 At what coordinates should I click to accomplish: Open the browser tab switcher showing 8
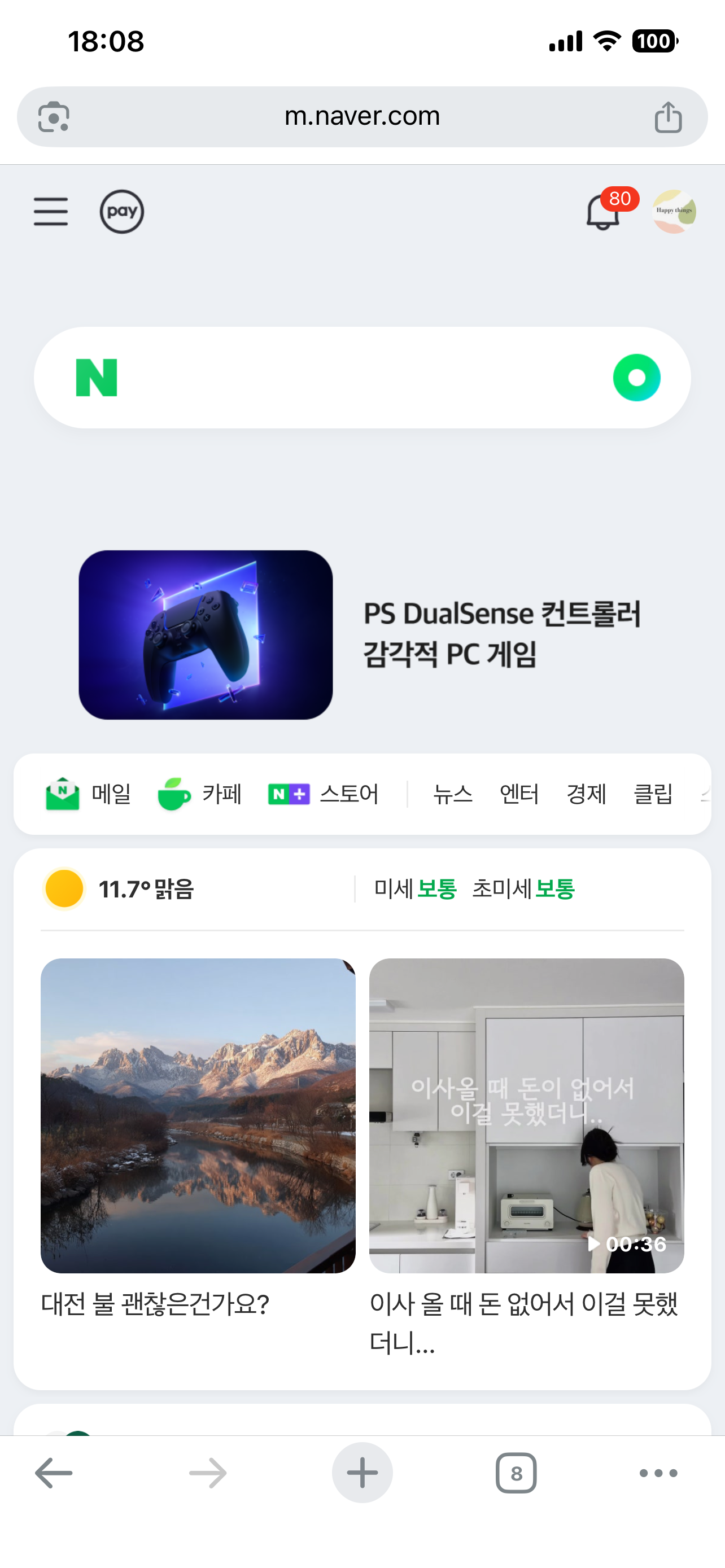coord(516,1473)
